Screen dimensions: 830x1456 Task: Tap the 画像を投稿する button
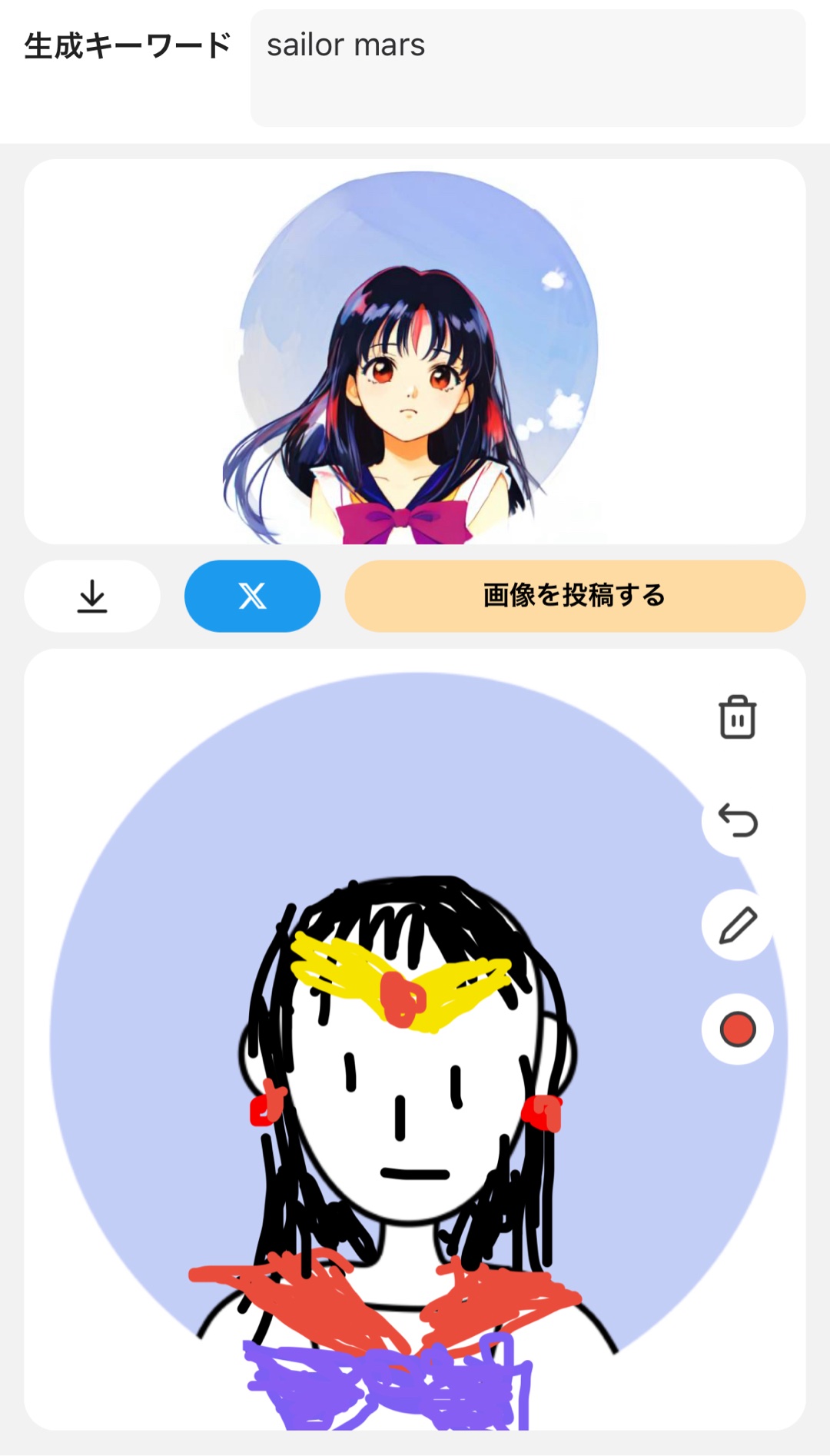575,597
